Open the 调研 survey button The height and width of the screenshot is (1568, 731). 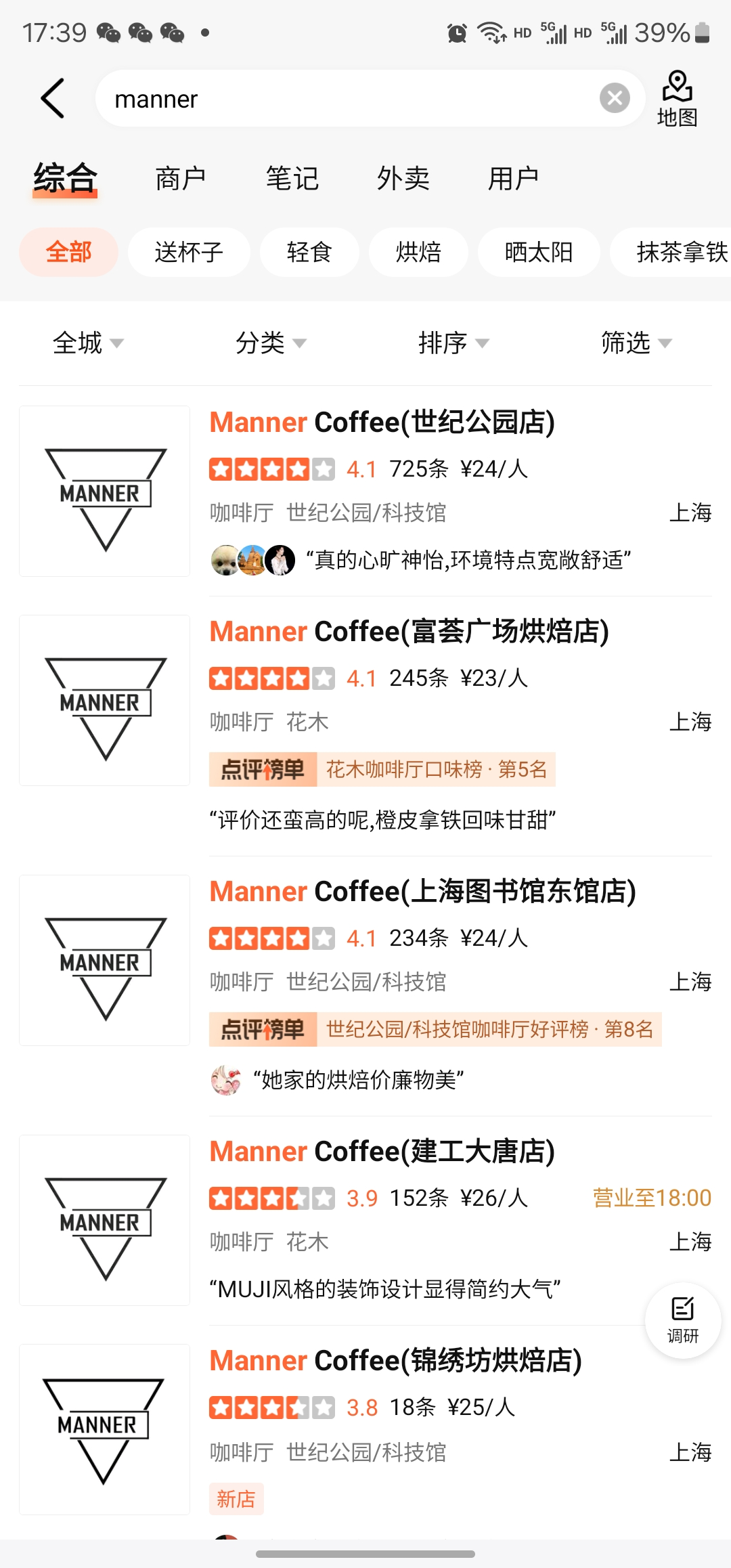point(682,1320)
